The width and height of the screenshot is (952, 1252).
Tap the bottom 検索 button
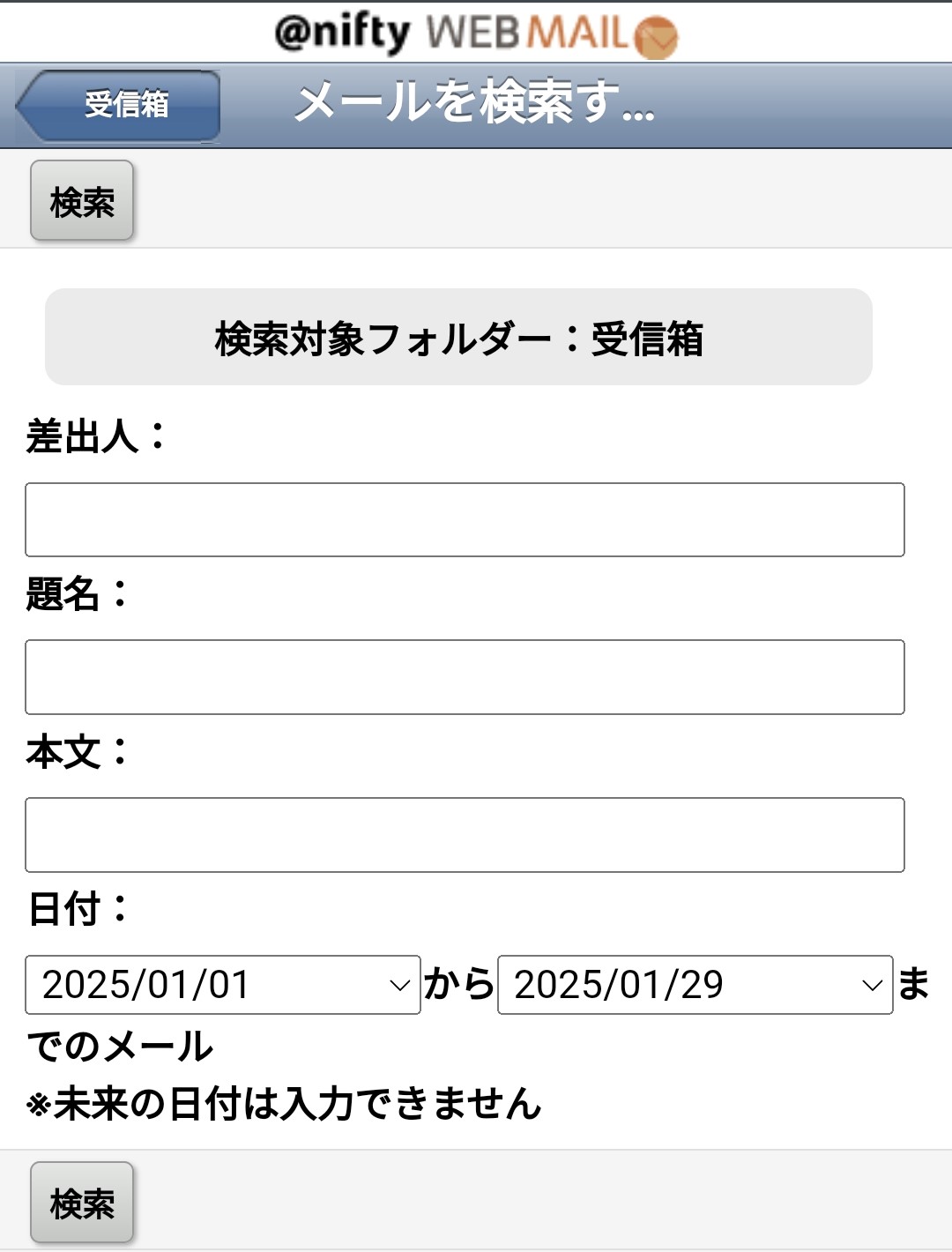(82, 1203)
